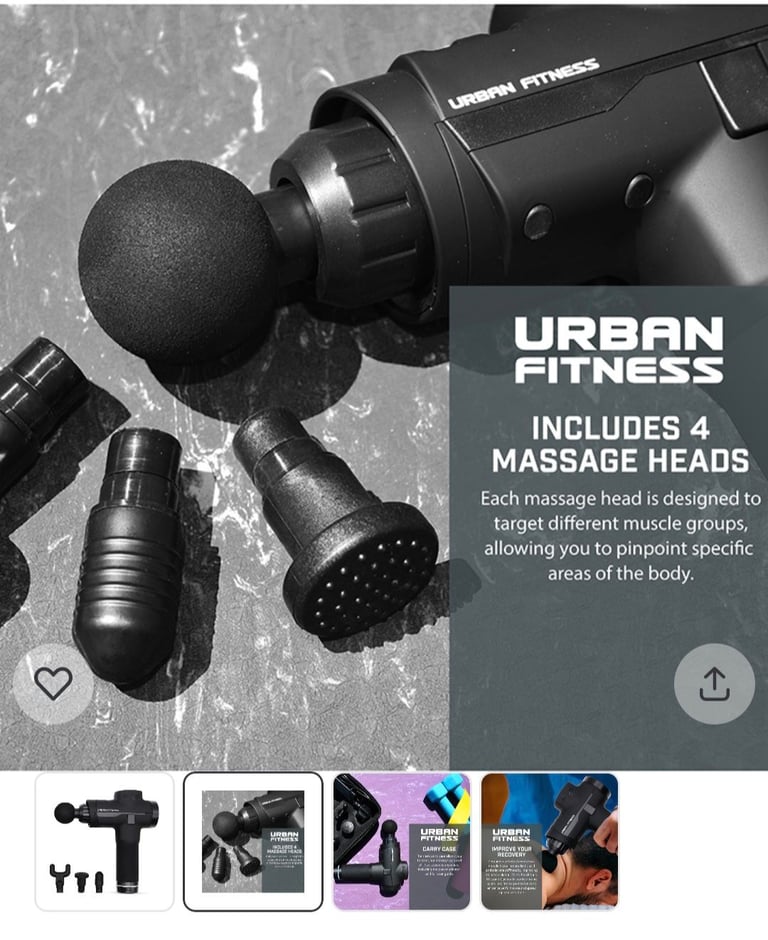Show the Improve Your Recovery image thumbnail
The width and height of the screenshot is (768, 940).
[549, 841]
